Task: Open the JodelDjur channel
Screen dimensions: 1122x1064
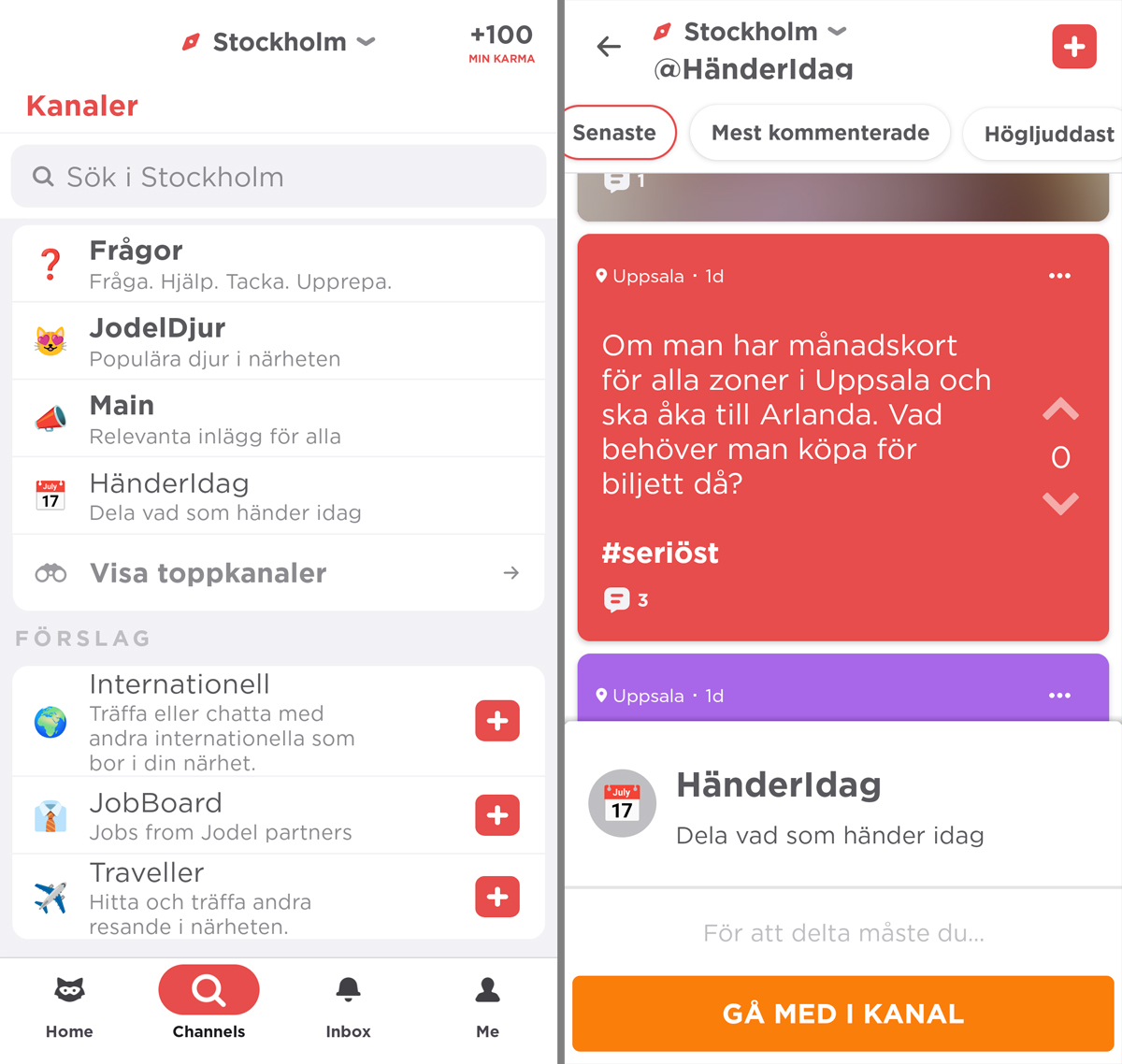Action: click(x=279, y=342)
